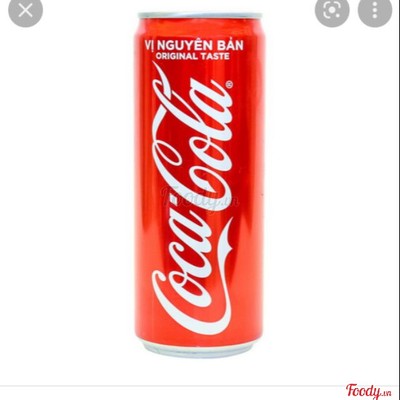Image resolution: width=400 pixels, height=400 pixels.
Task: Search this image with Lens
Action: coord(332,11)
